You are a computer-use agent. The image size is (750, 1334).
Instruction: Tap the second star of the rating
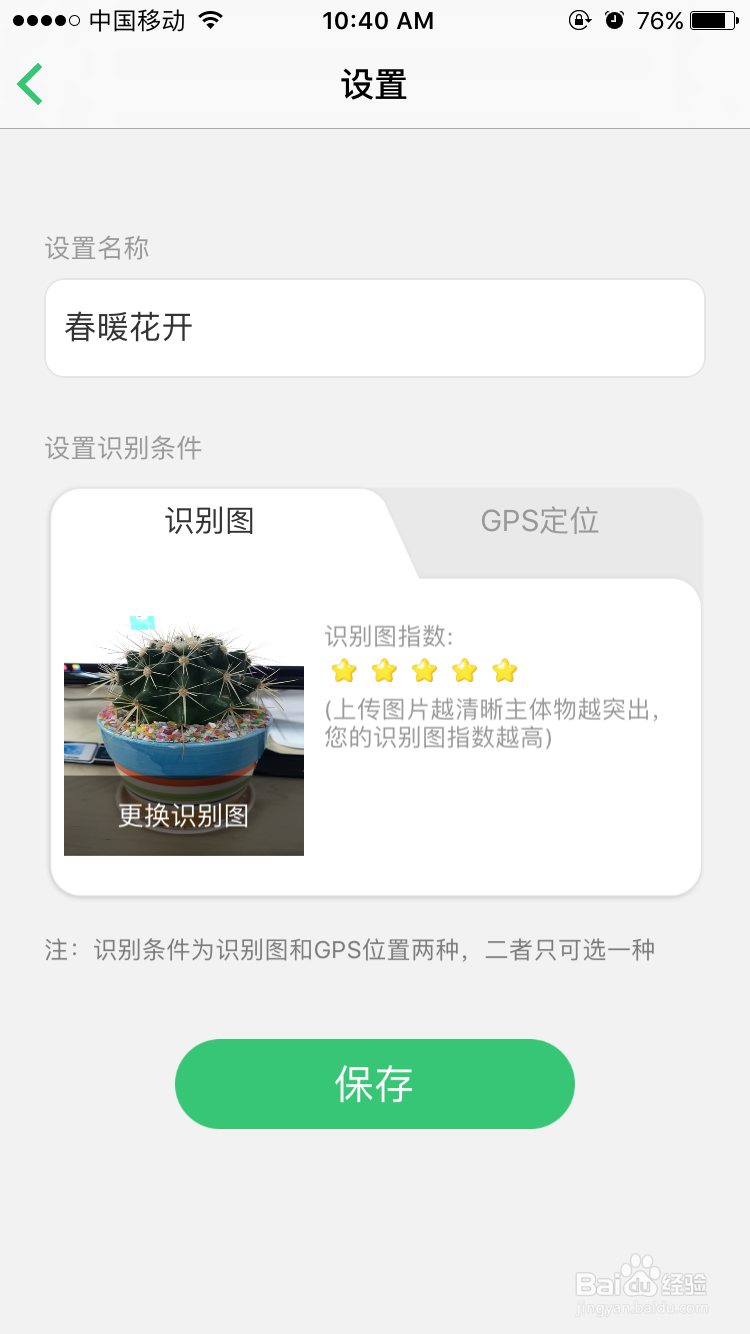[383, 671]
